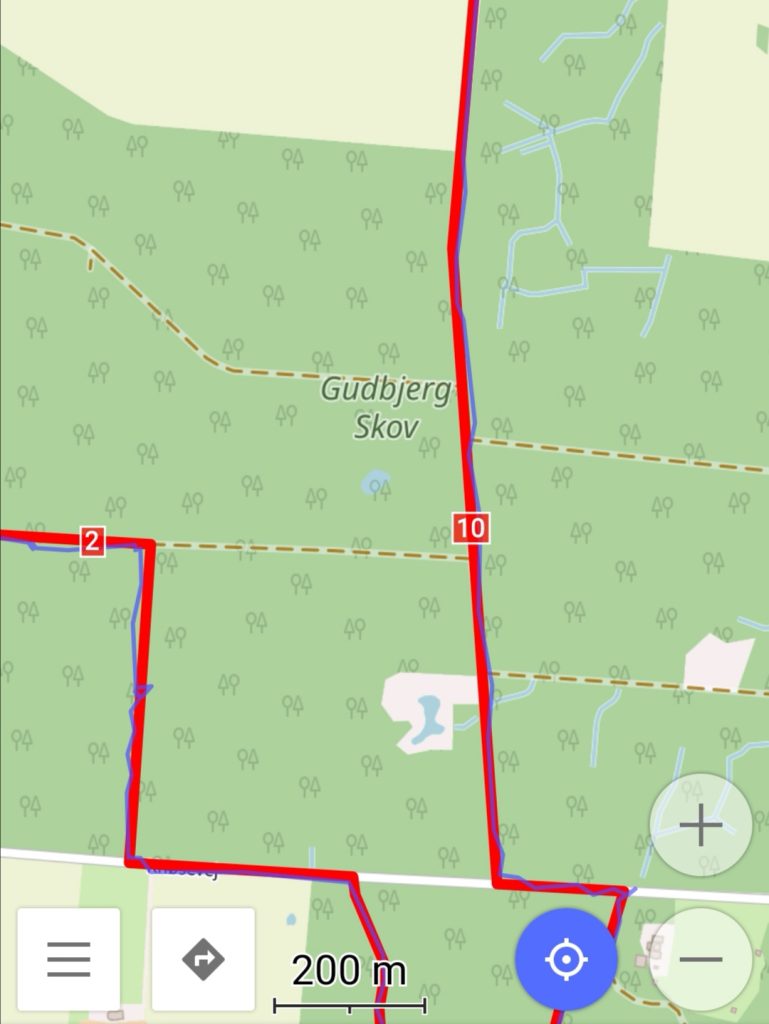This screenshot has width=769, height=1024.
Task: Zoom out of the map
Action: [x=700, y=959]
